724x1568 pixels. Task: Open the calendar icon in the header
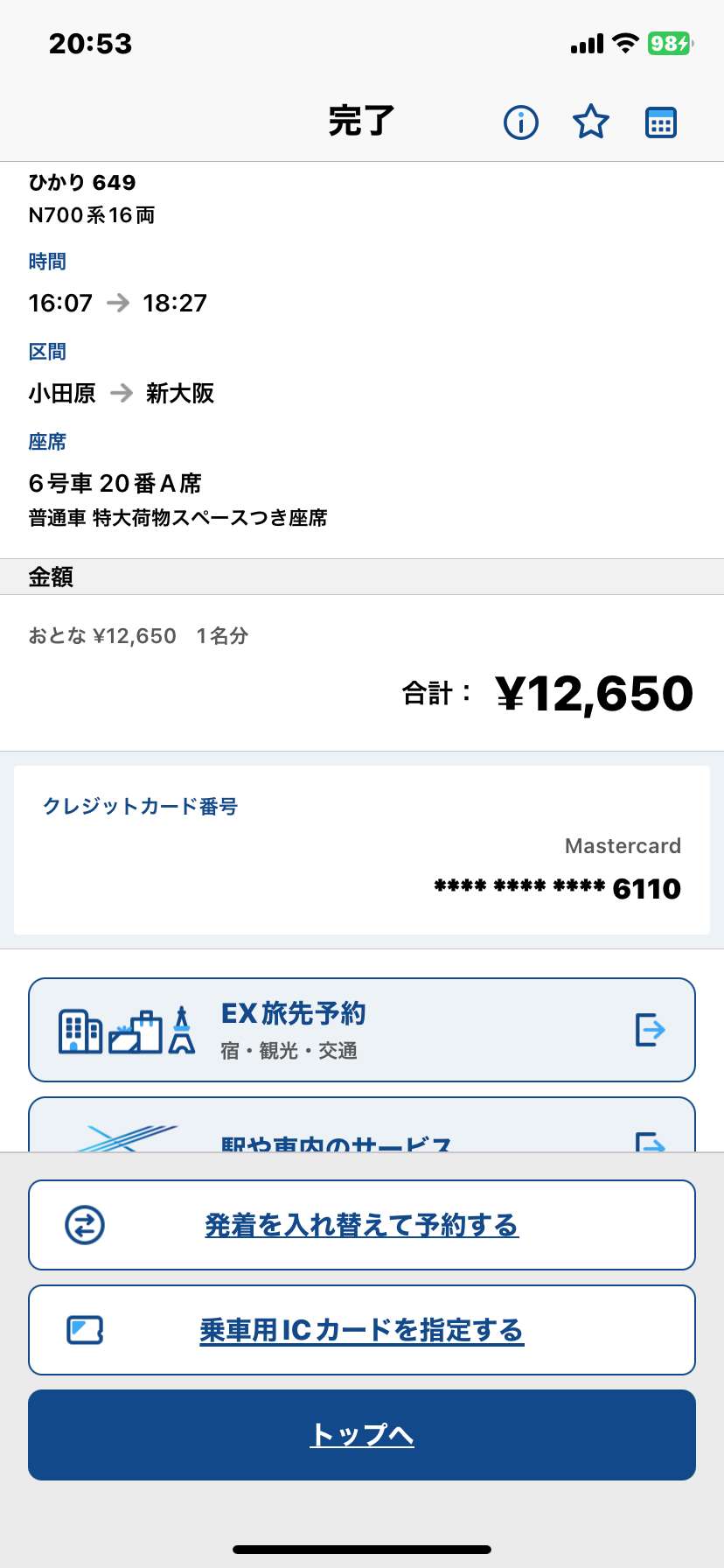click(x=661, y=122)
